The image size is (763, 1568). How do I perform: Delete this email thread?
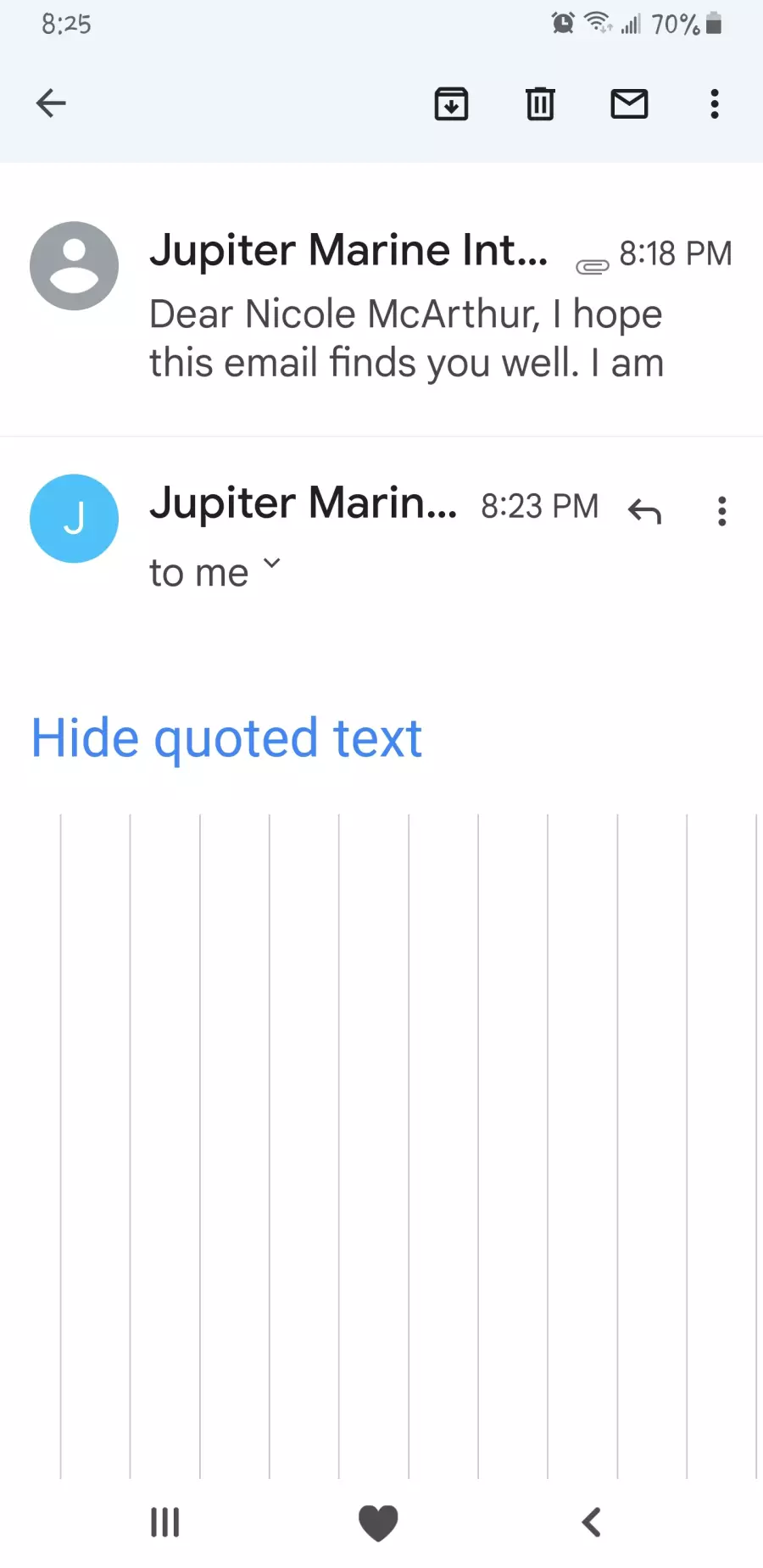(540, 103)
